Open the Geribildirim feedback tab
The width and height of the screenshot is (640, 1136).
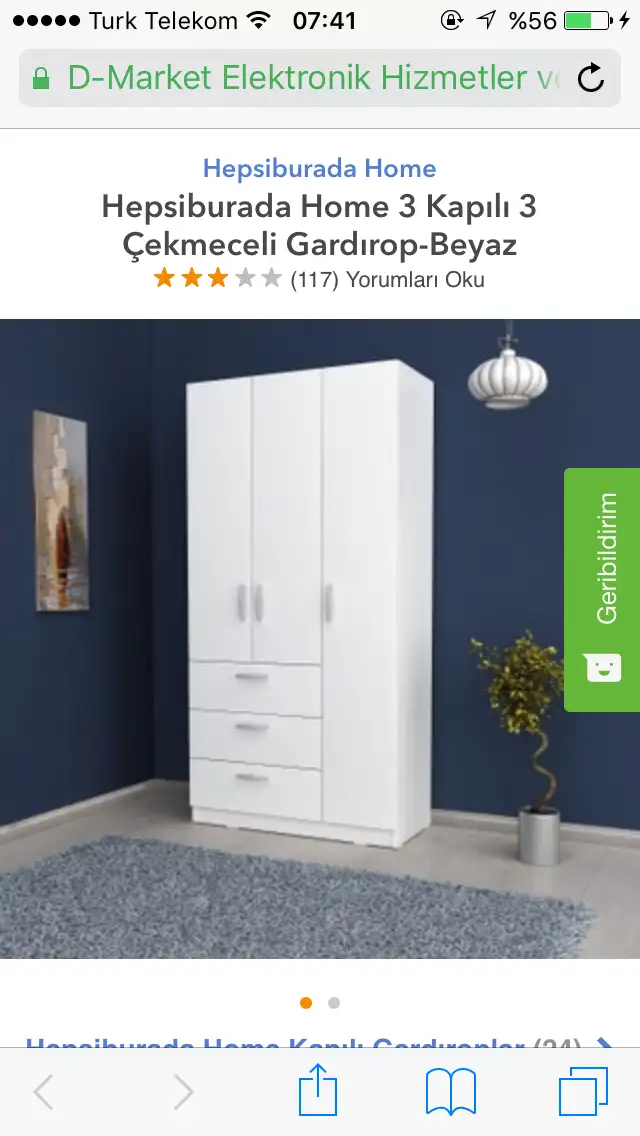(x=602, y=589)
